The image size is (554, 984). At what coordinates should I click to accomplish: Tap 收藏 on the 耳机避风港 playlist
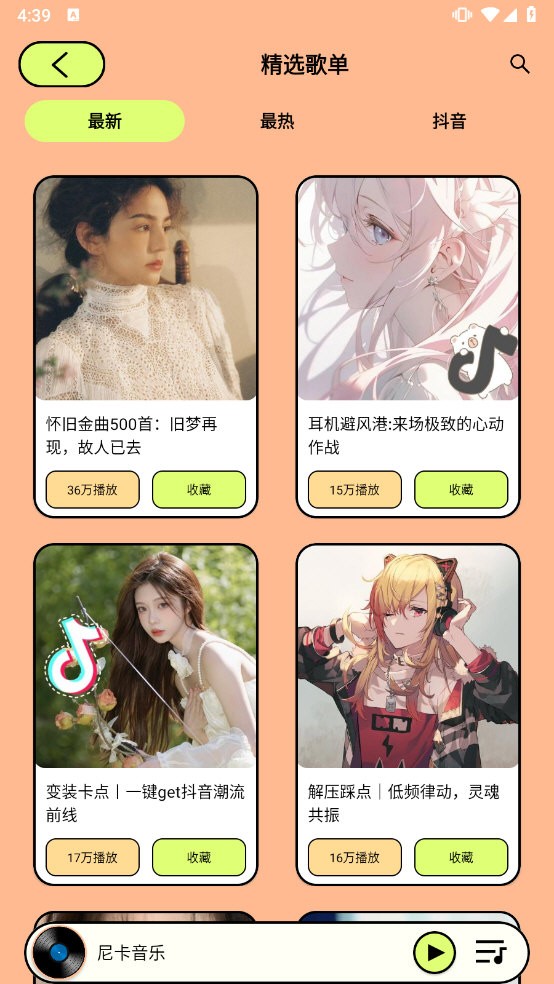461,489
